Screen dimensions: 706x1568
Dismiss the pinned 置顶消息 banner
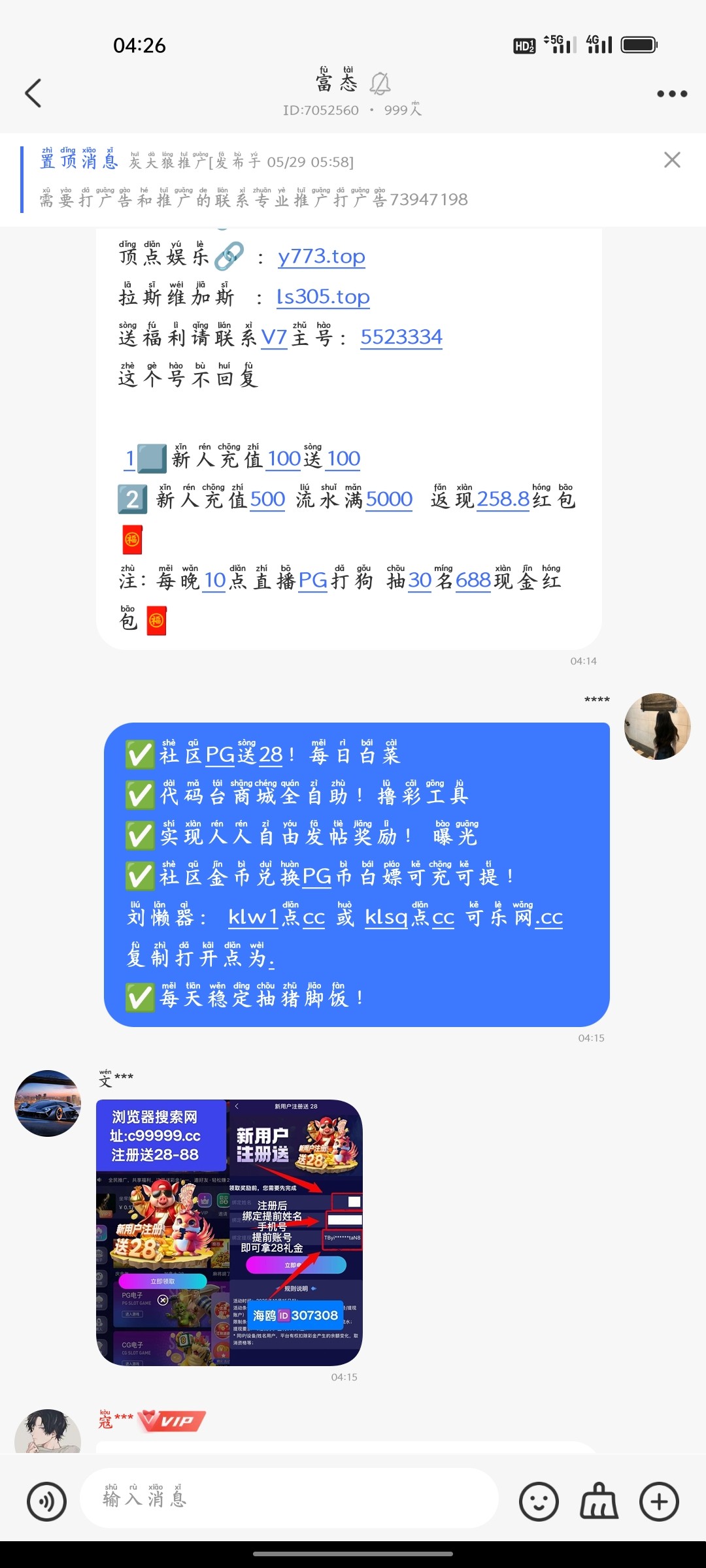pyautogui.click(x=672, y=159)
